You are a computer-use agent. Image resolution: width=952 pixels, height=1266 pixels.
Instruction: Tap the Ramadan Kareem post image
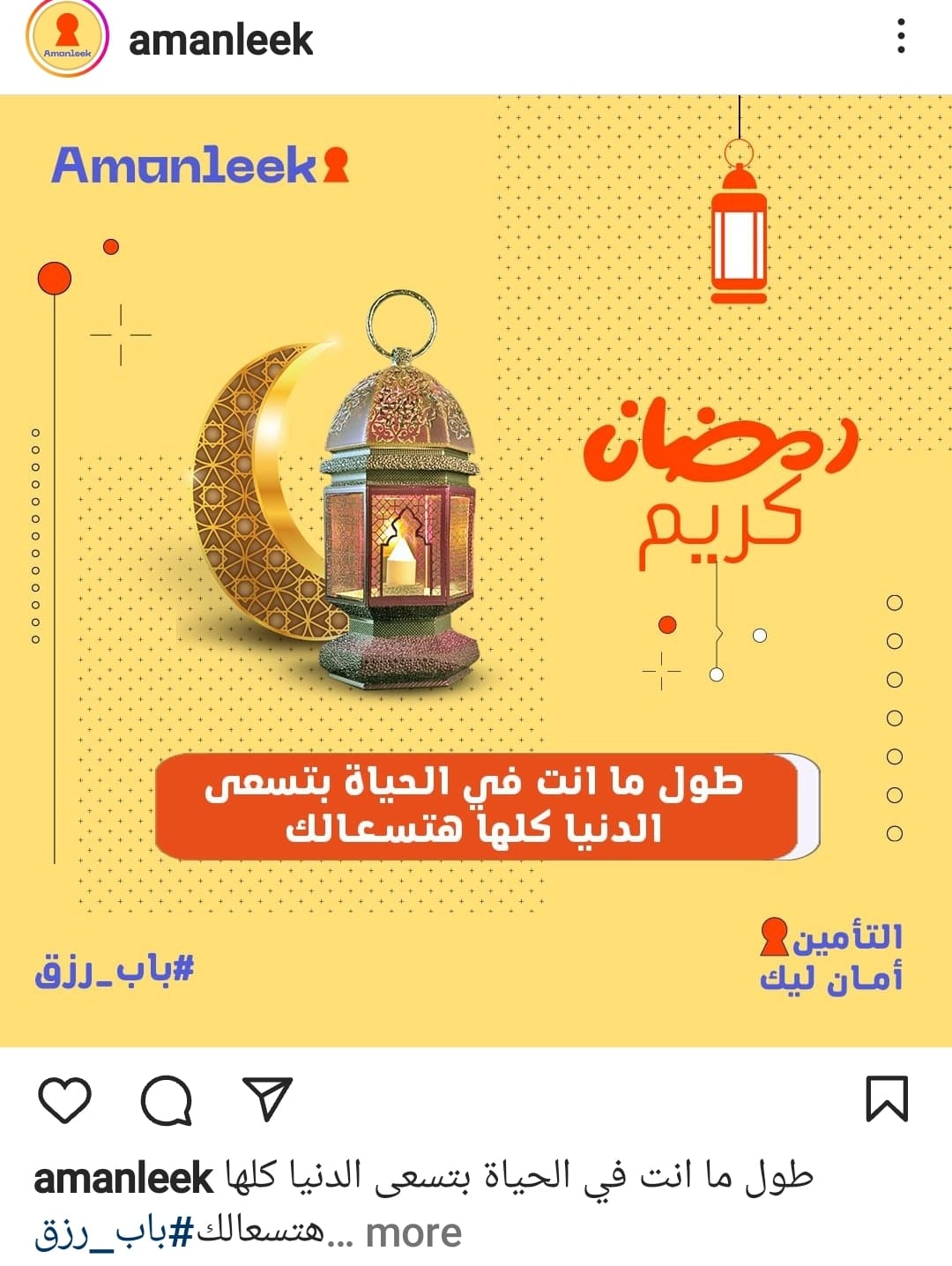click(476, 570)
